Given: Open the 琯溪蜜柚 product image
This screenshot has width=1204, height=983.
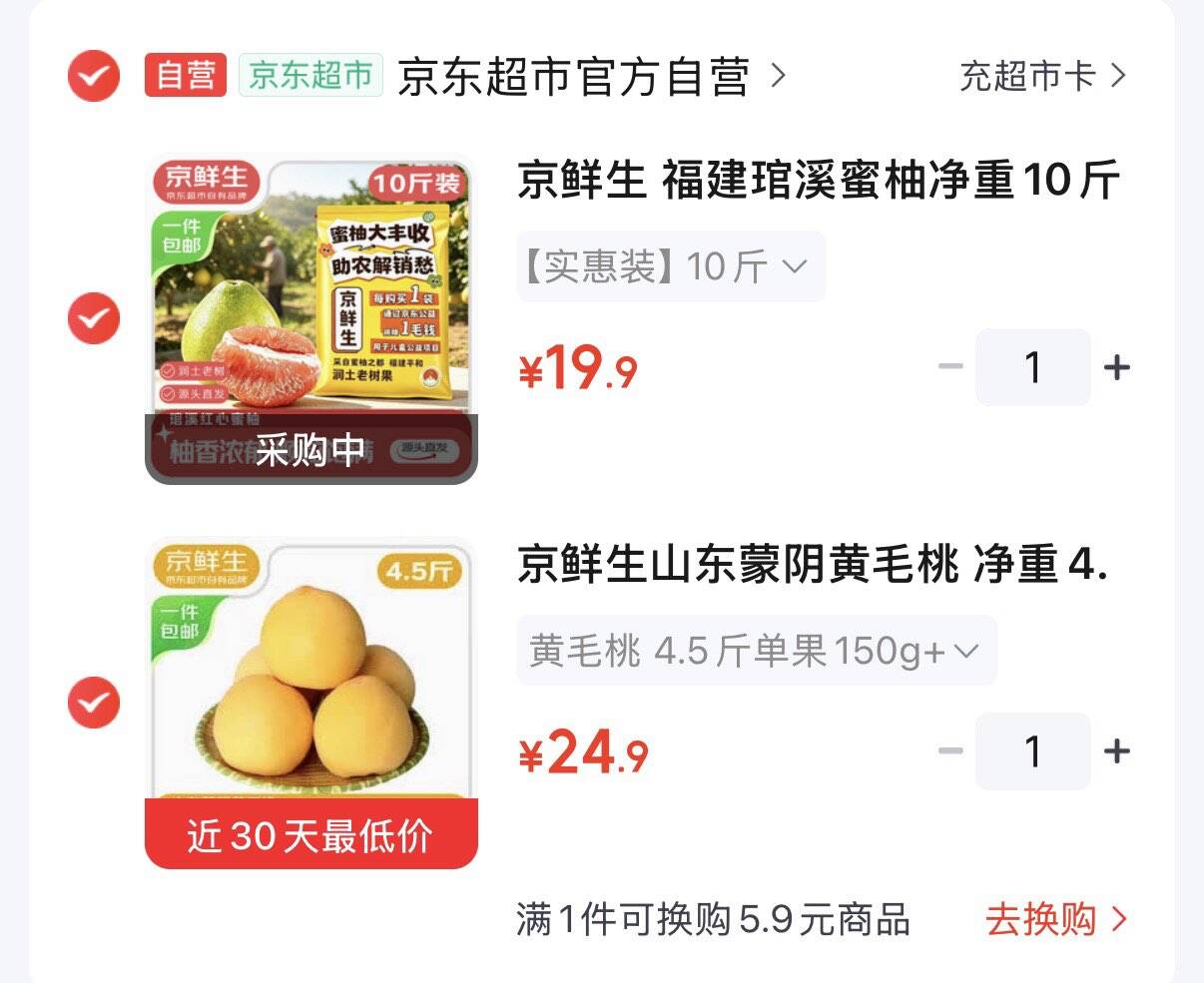Looking at the screenshot, I should [x=311, y=319].
